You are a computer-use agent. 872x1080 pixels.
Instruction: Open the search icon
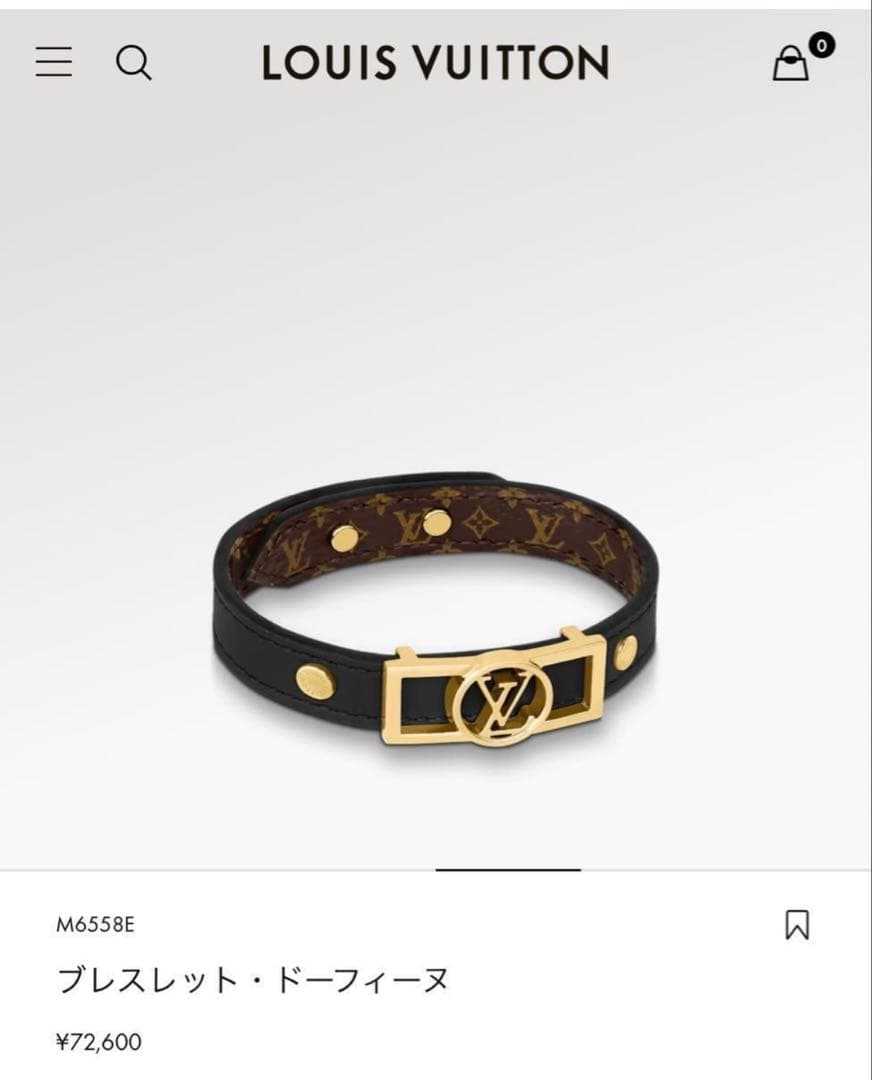pos(133,63)
